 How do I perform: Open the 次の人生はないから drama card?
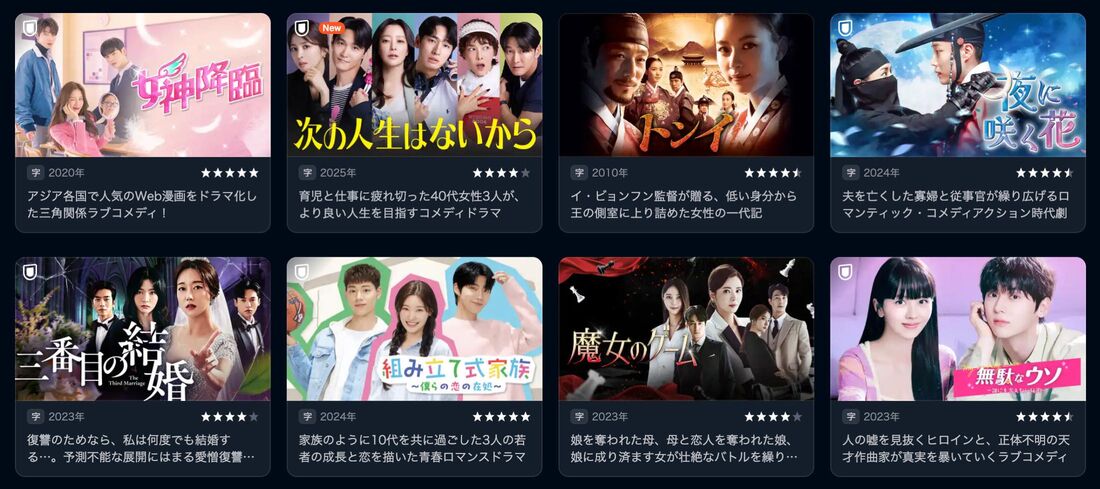pyautogui.click(x=414, y=86)
